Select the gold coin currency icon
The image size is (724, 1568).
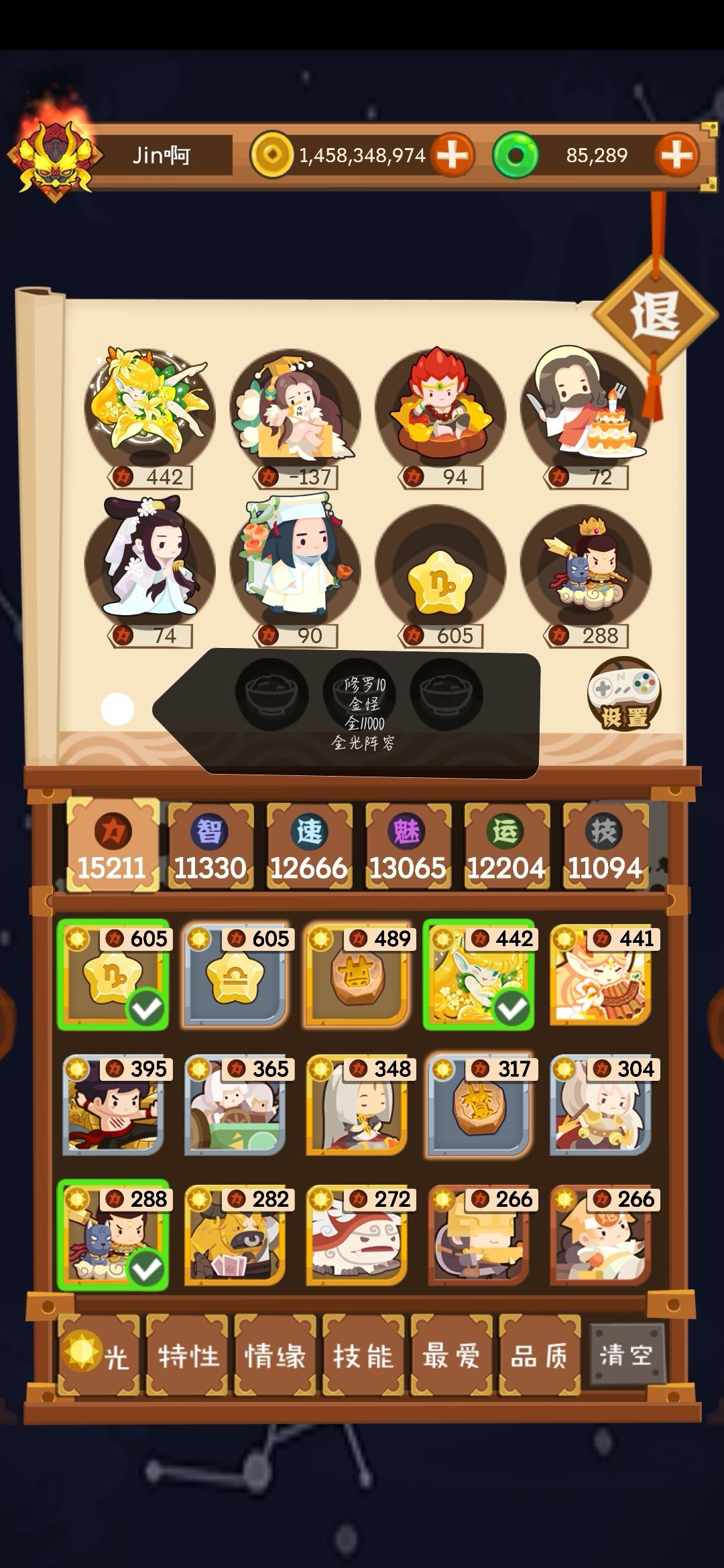[x=272, y=155]
